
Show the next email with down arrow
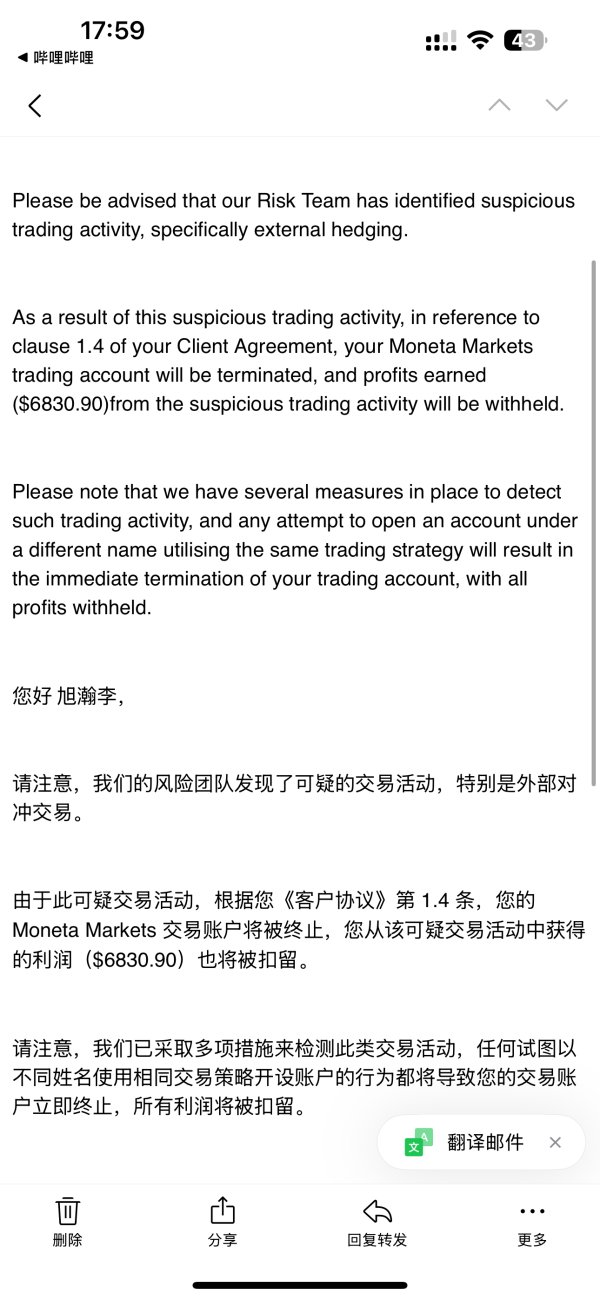pos(556,105)
